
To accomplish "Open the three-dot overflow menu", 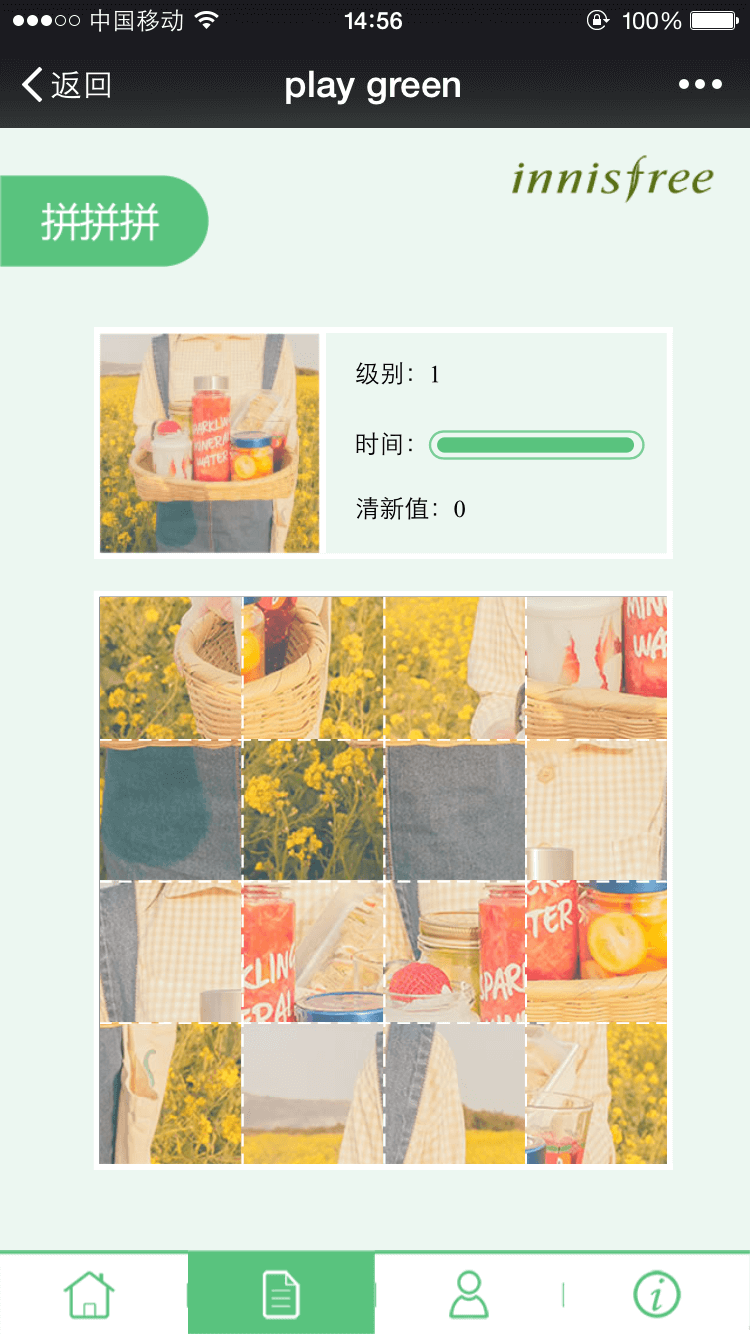I will pos(700,85).
